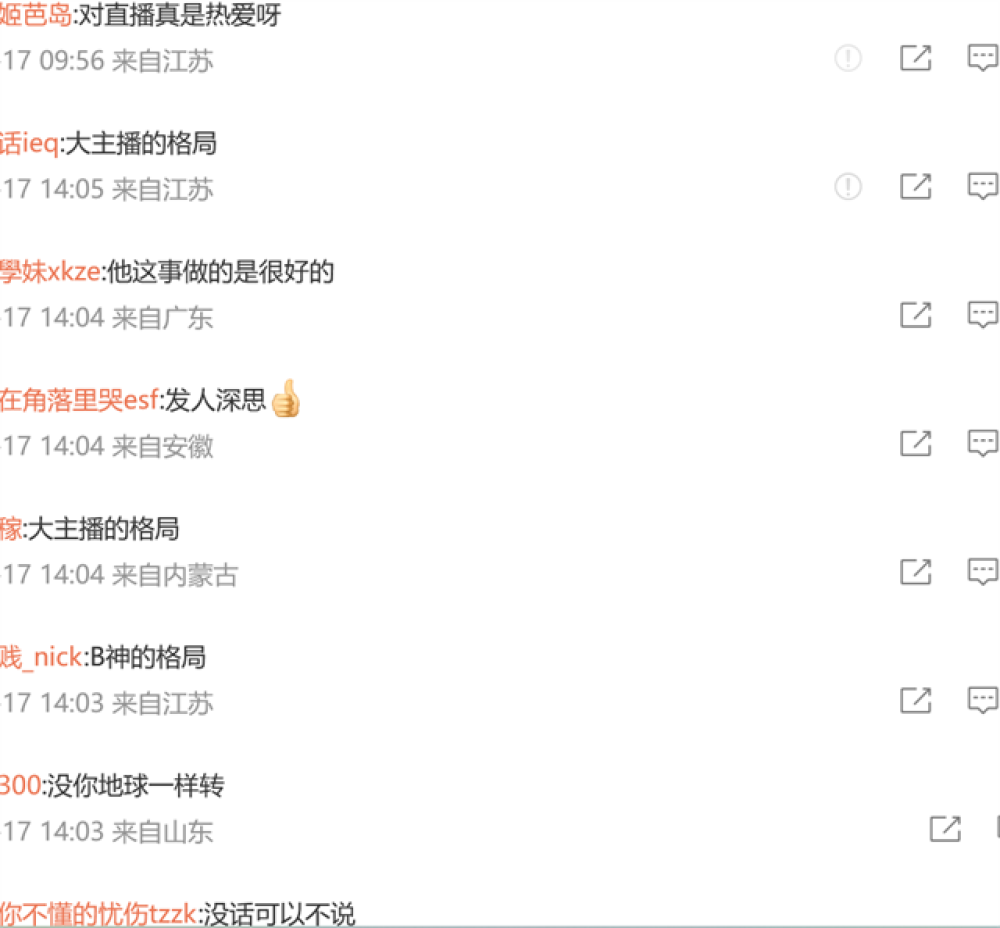Tap the alert icon on 对直播真是热爱呀 comment
The width and height of the screenshot is (1000, 928).
coord(848,59)
